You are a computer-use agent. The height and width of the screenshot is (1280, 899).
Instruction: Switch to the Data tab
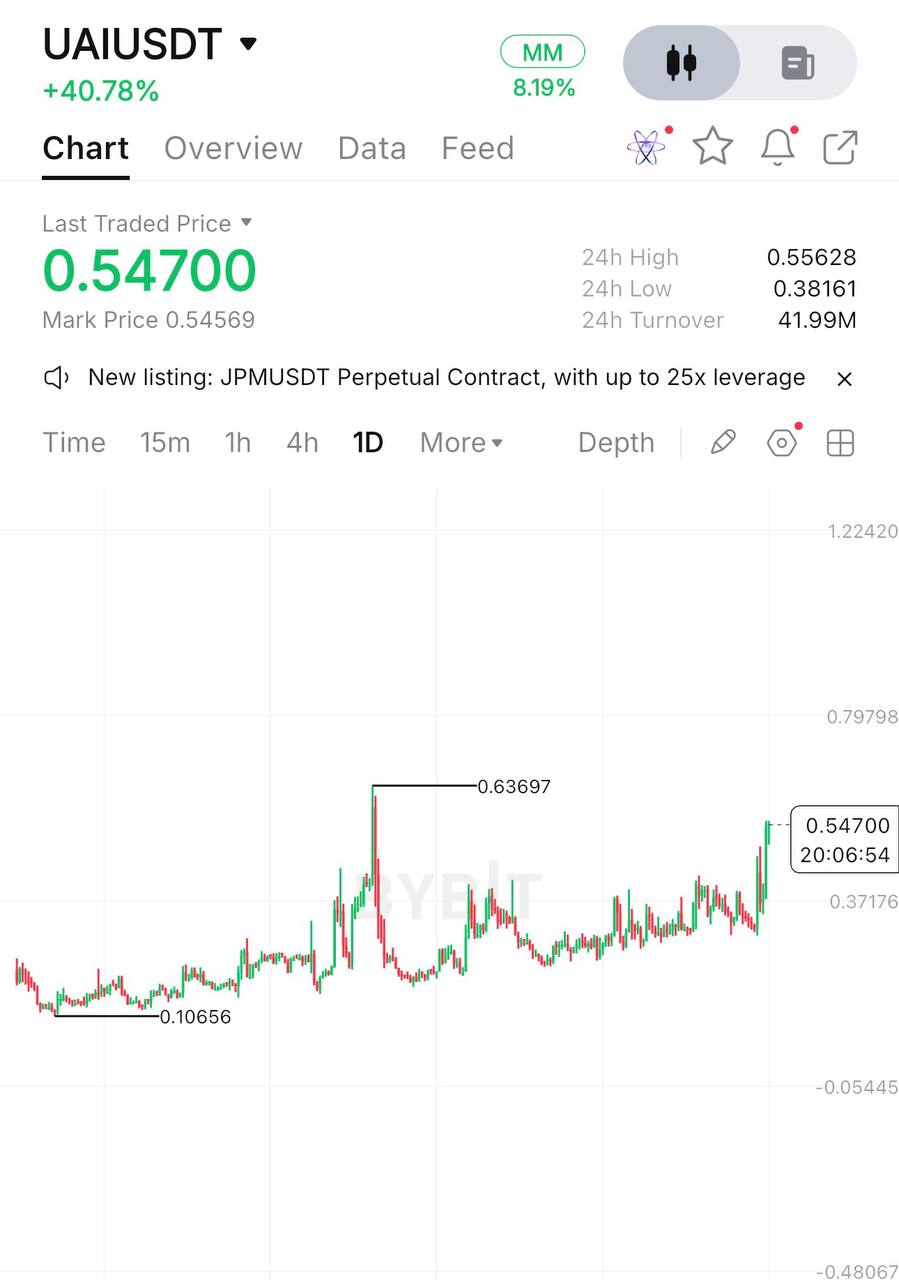[x=372, y=148]
